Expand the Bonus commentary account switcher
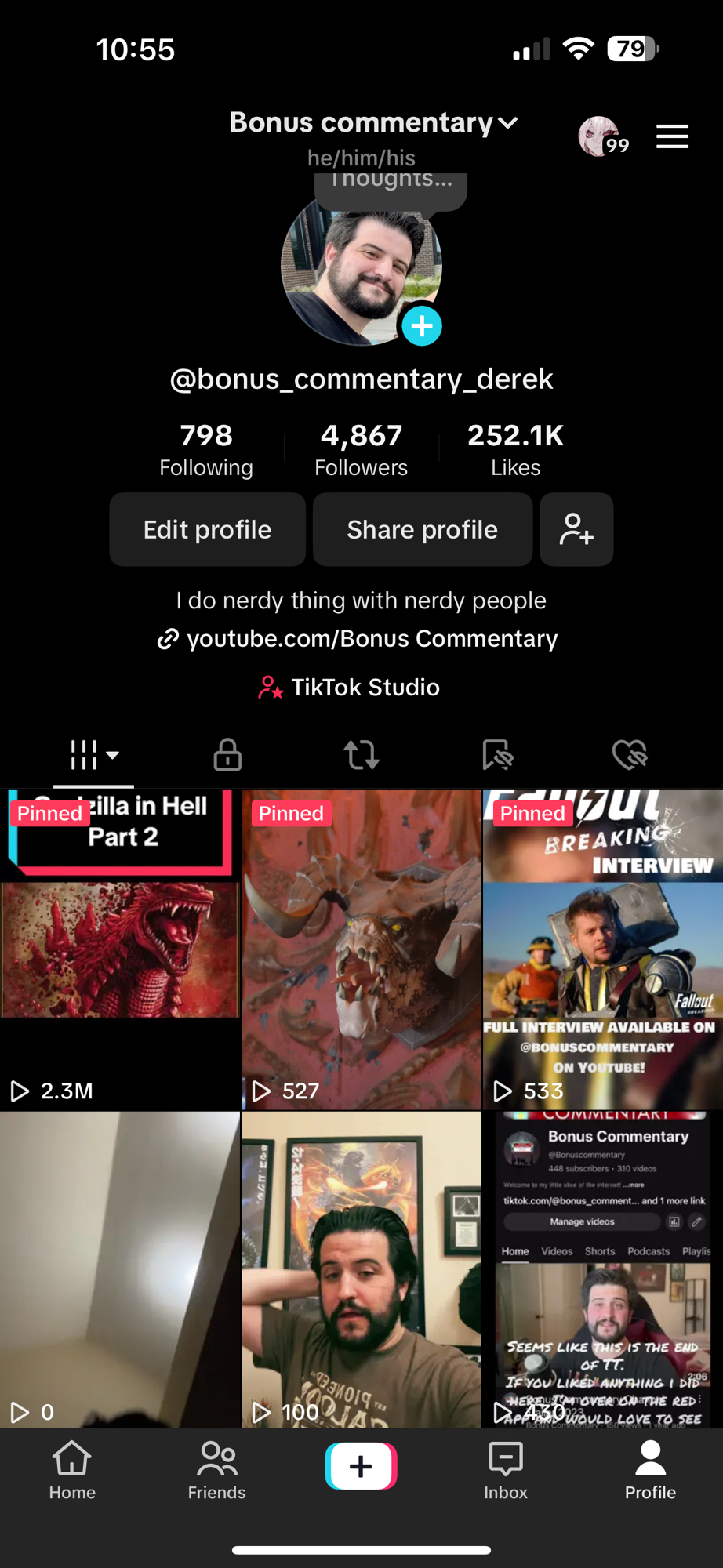The width and height of the screenshot is (723, 1568). click(x=374, y=123)
